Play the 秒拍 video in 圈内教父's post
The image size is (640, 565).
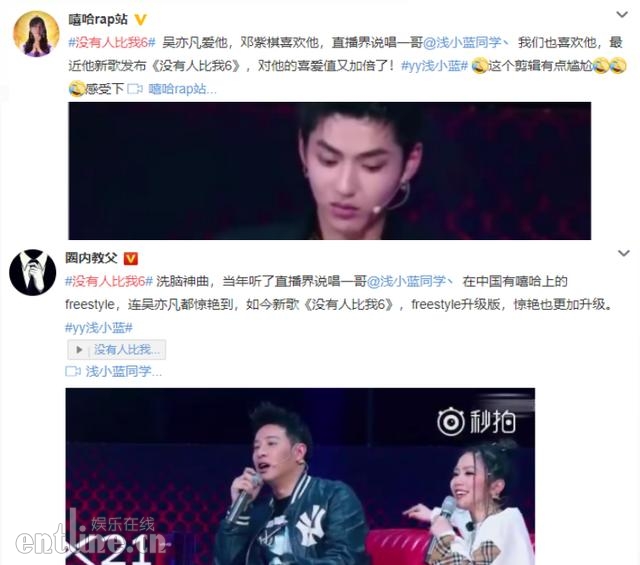click(300, 475)
